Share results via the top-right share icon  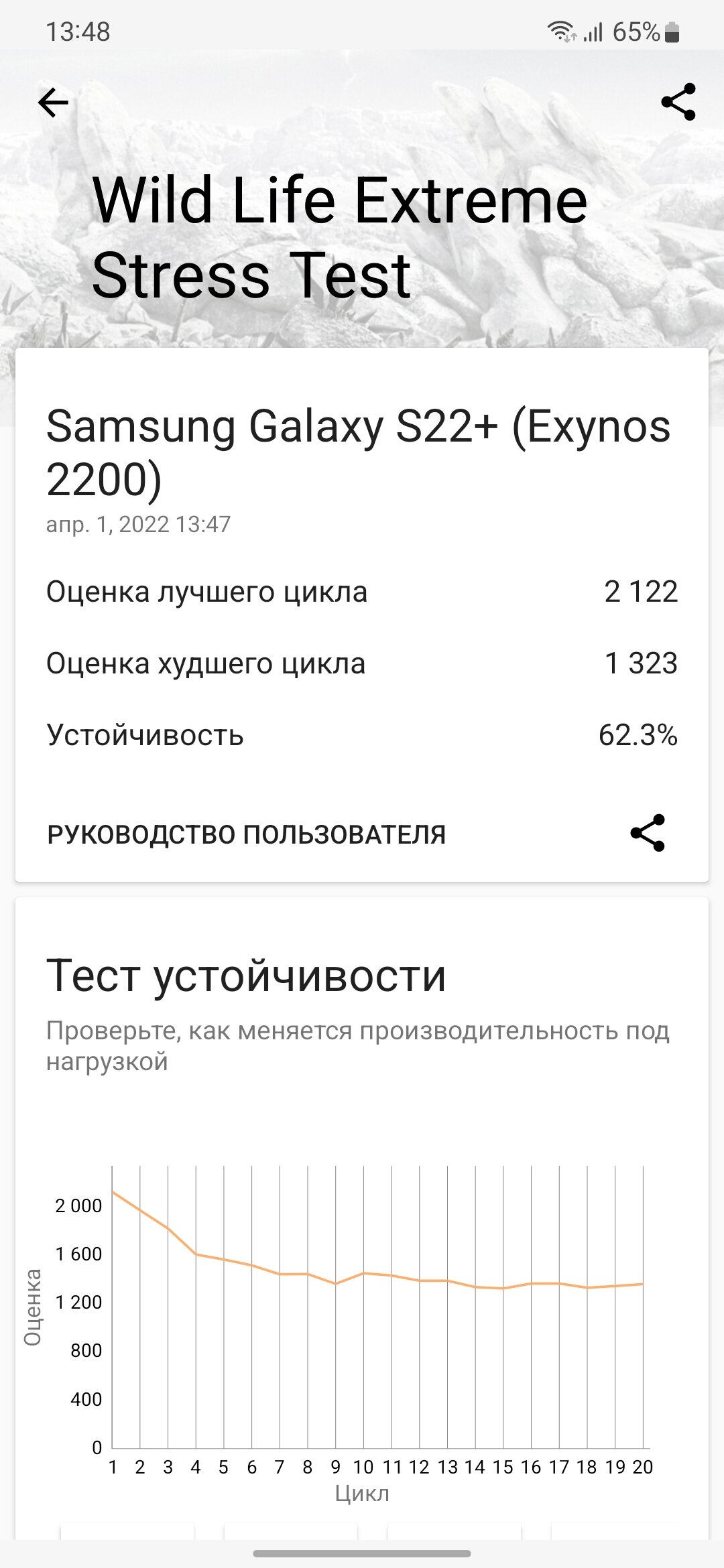coord(678,102)
